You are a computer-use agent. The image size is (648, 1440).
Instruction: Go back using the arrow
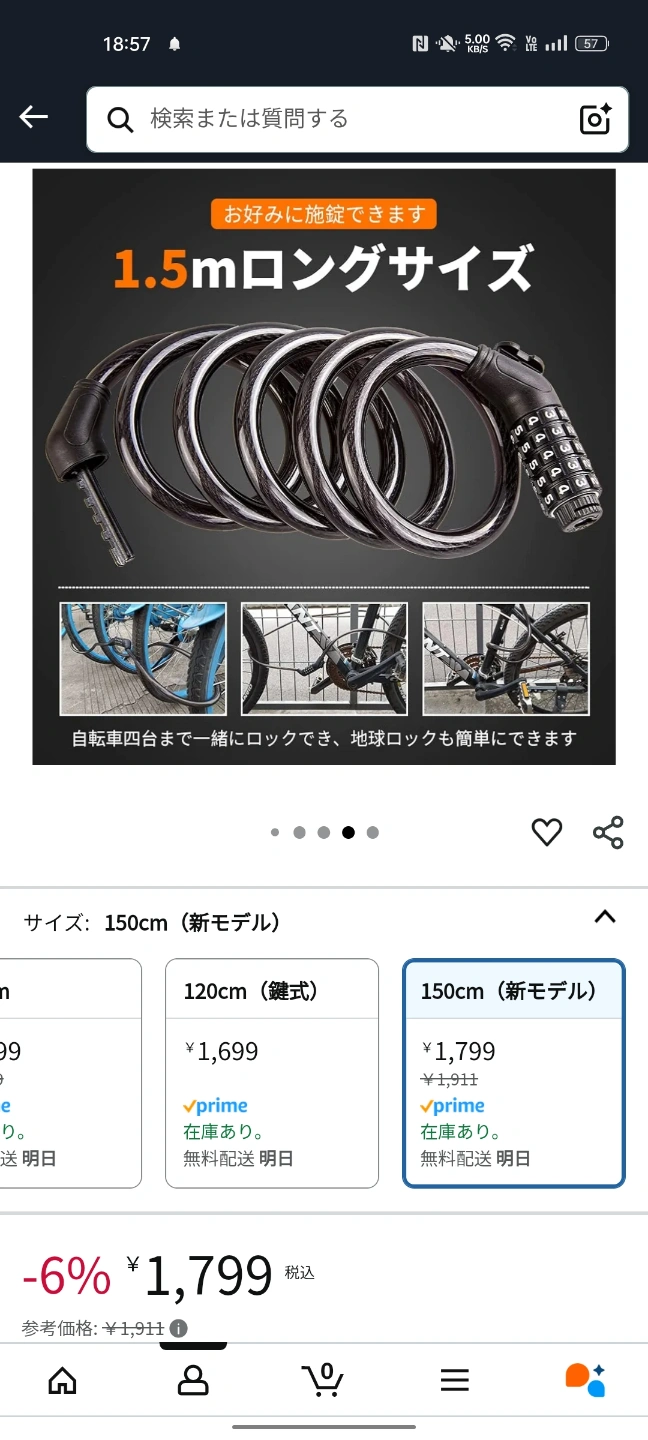(x=33, y=118)
